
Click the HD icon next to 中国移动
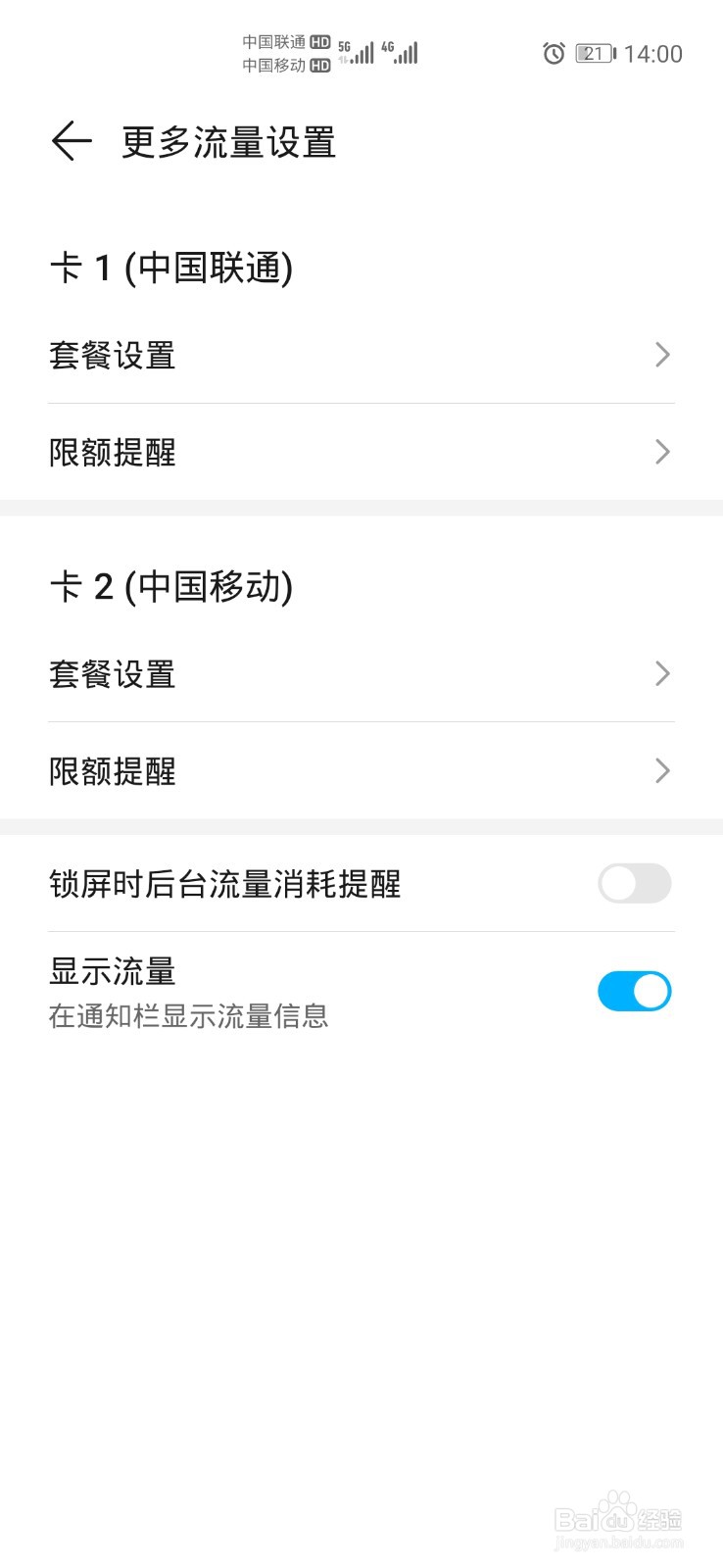coord(320,67)
